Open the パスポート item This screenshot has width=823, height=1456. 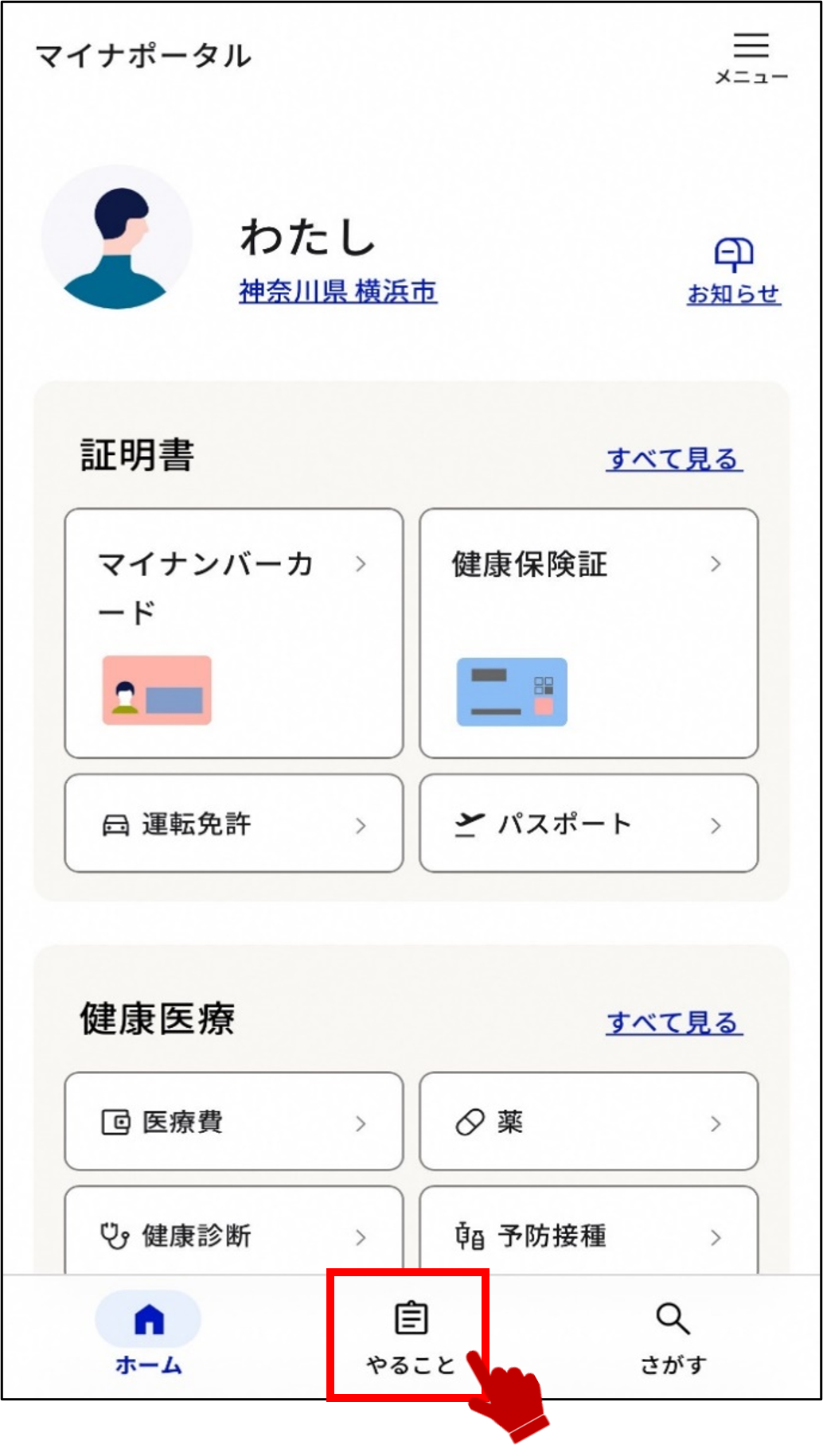pos(588,823)
